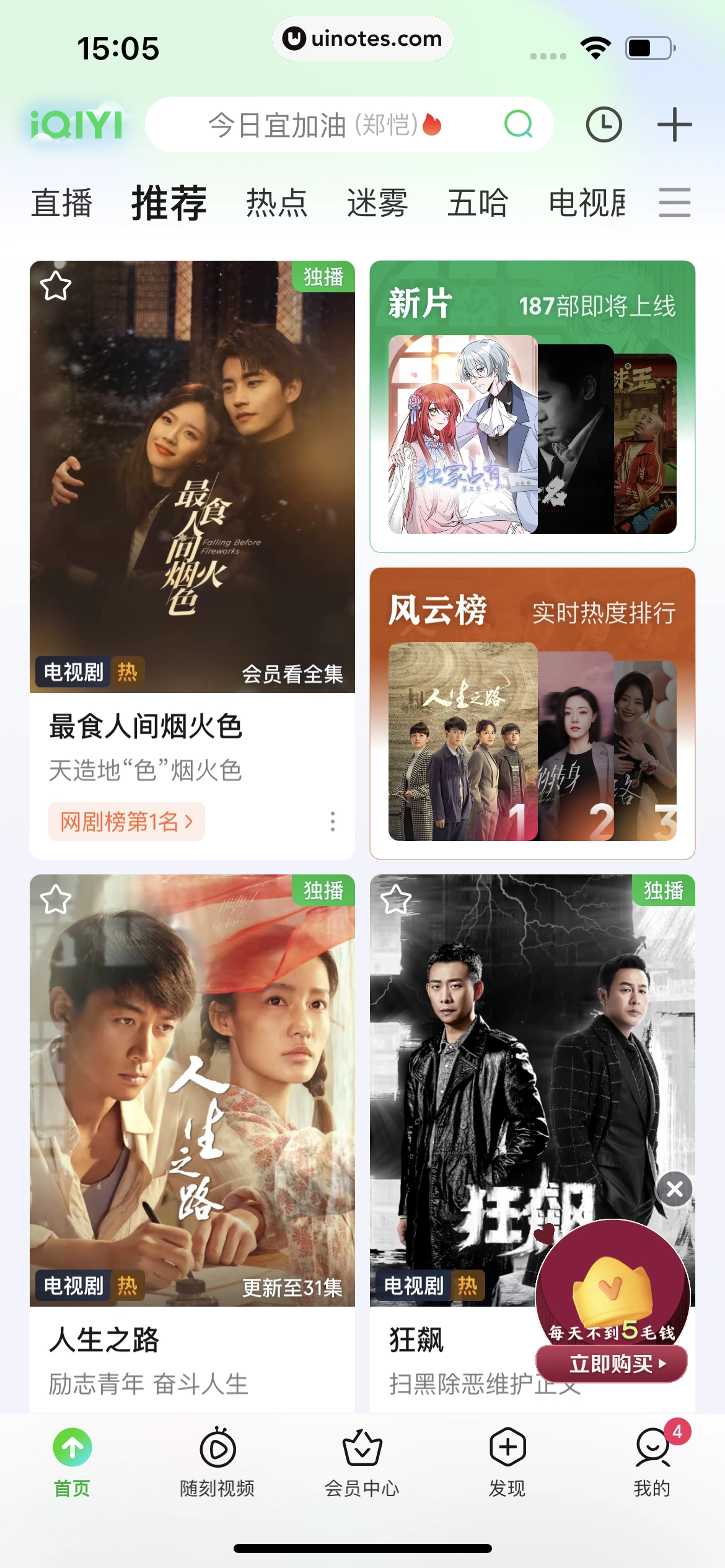The height and width of the screenshot is (1568, 725).
Task: Switch to the 热点 tab
Action: pyautogui.click(x=276, y=203)
